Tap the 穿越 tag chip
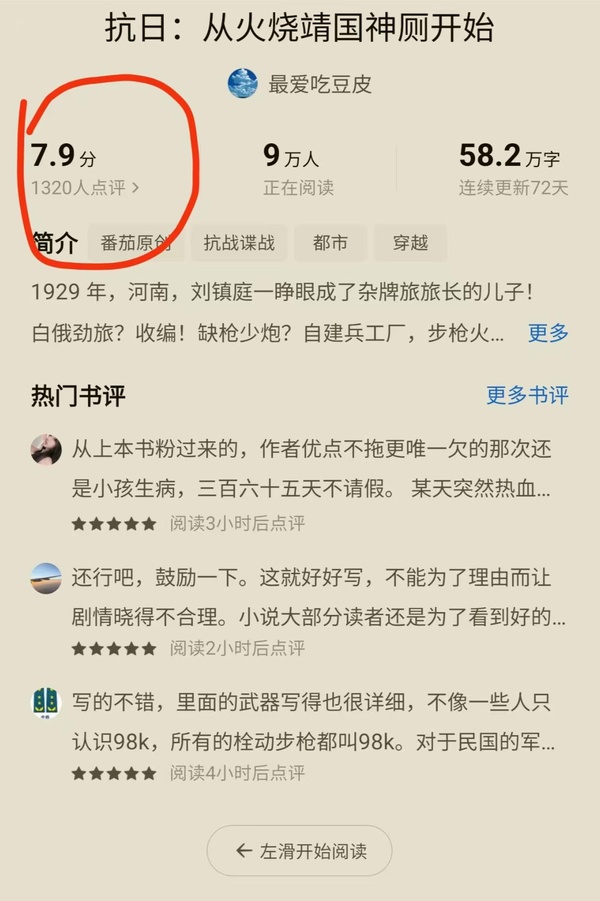This screenshot has height=901, width=600. [410, 243]
